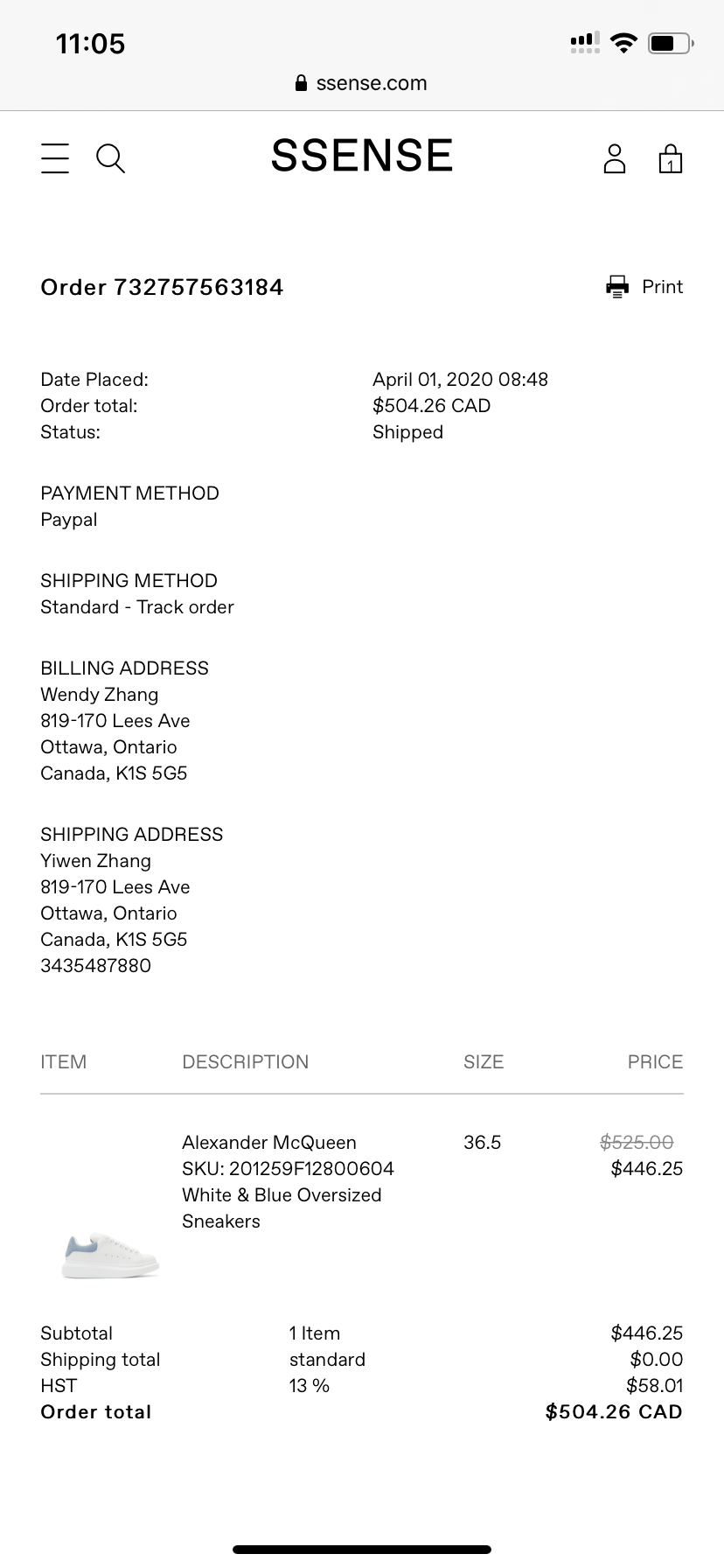
Task: Tap the ssense.com address bar
Action: click(362, 83)
